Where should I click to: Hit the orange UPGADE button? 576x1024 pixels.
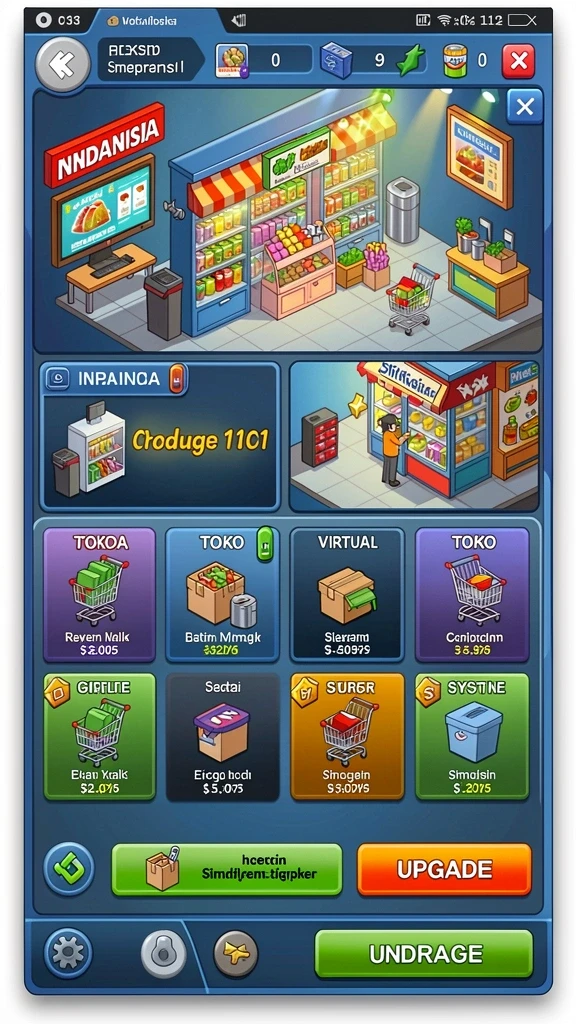(x=444, y=869)
